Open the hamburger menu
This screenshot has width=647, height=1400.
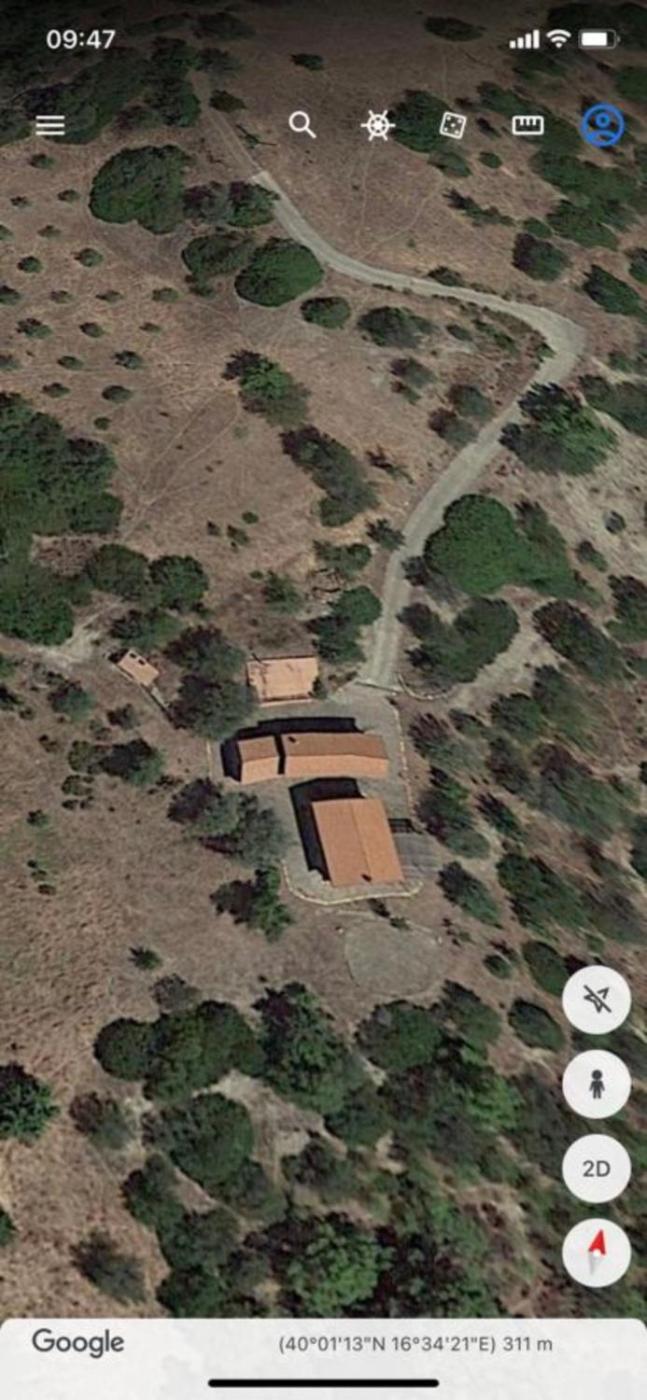pos(50,125)
